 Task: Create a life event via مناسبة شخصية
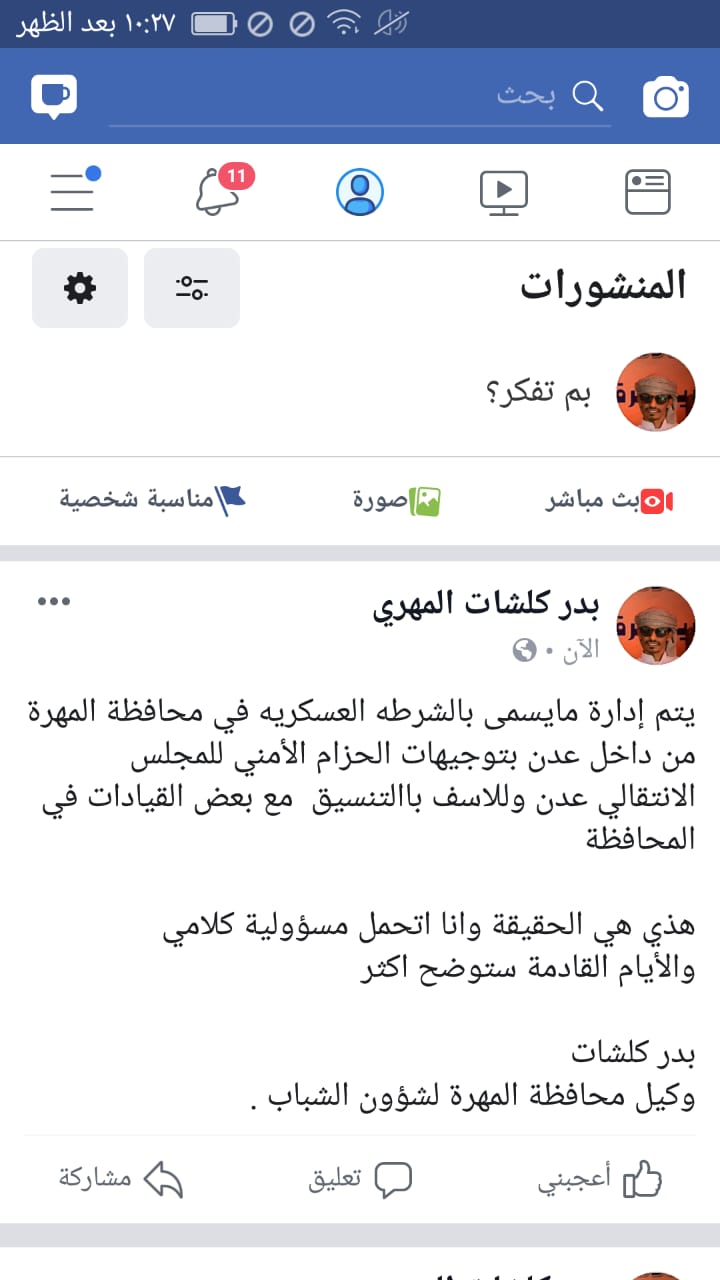[152, 499]
